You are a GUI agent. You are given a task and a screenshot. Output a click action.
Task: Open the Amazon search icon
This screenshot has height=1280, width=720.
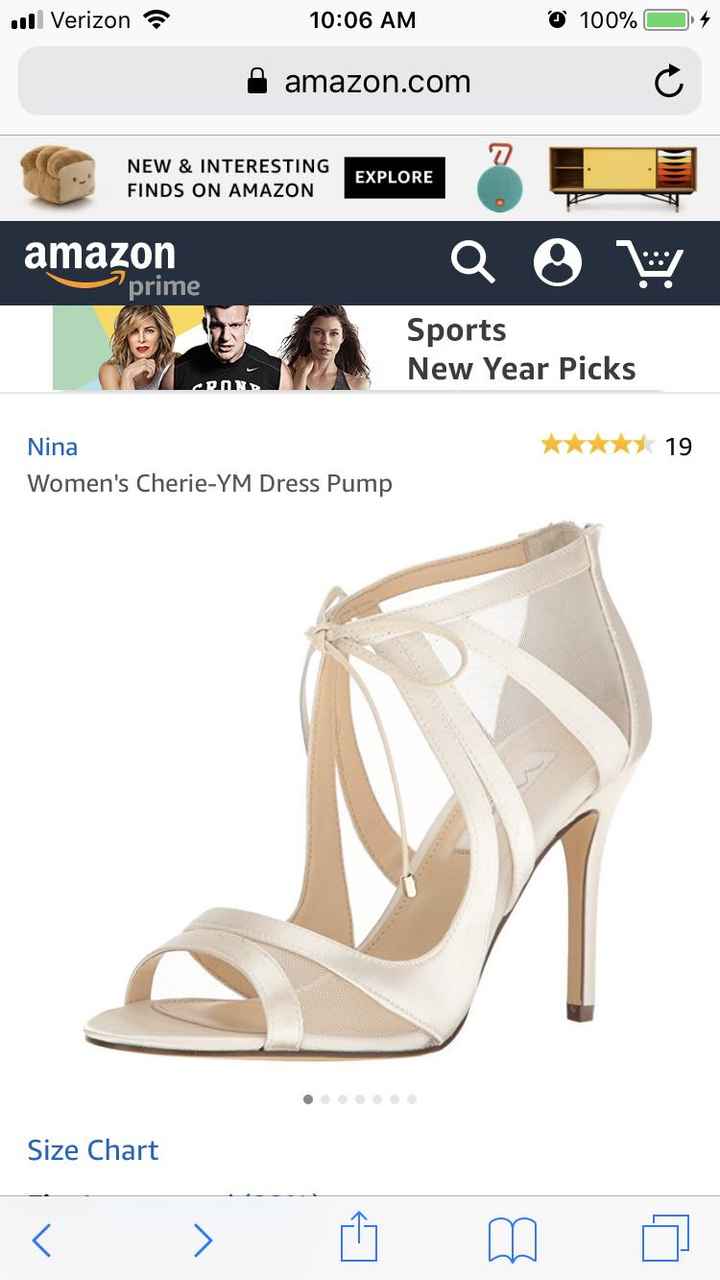click(x=474, y=262)
